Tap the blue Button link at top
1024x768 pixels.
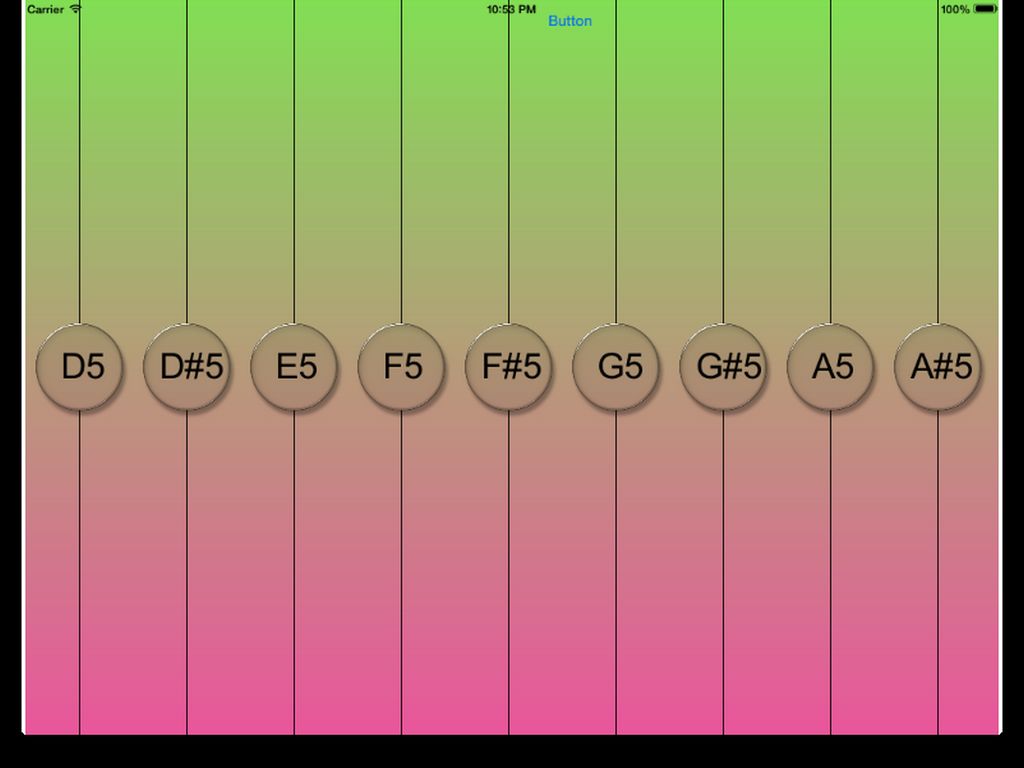point(569,21)
